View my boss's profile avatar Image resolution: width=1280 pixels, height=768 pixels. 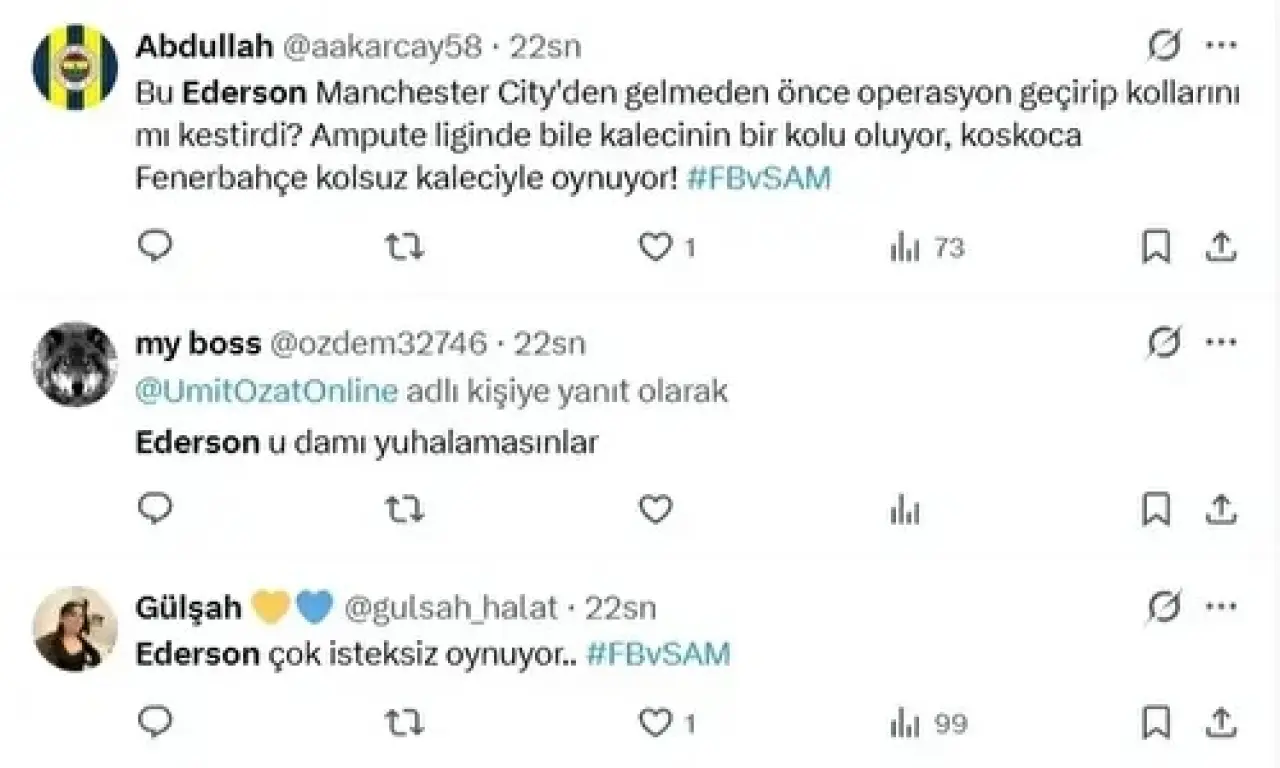pos(75,363)
